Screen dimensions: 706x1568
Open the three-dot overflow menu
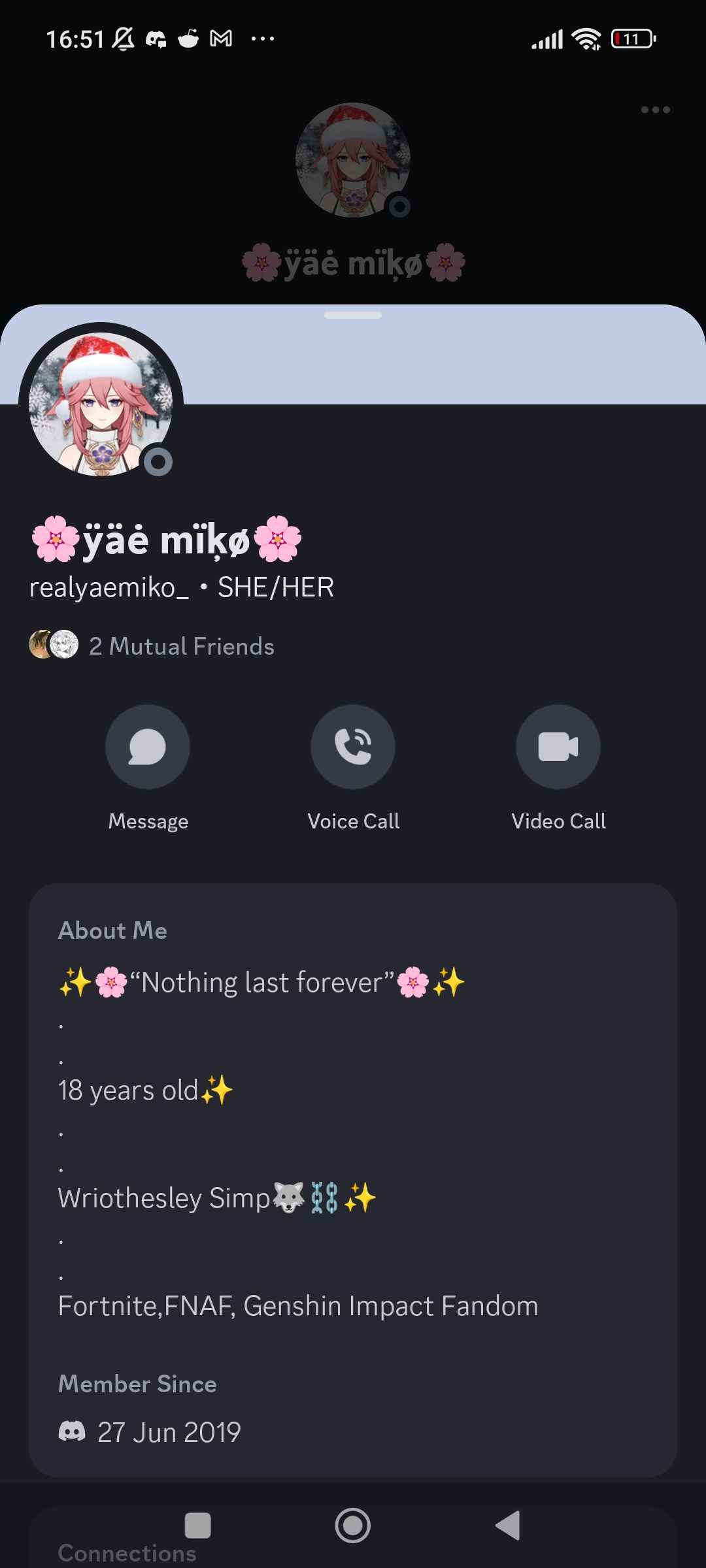655,110
